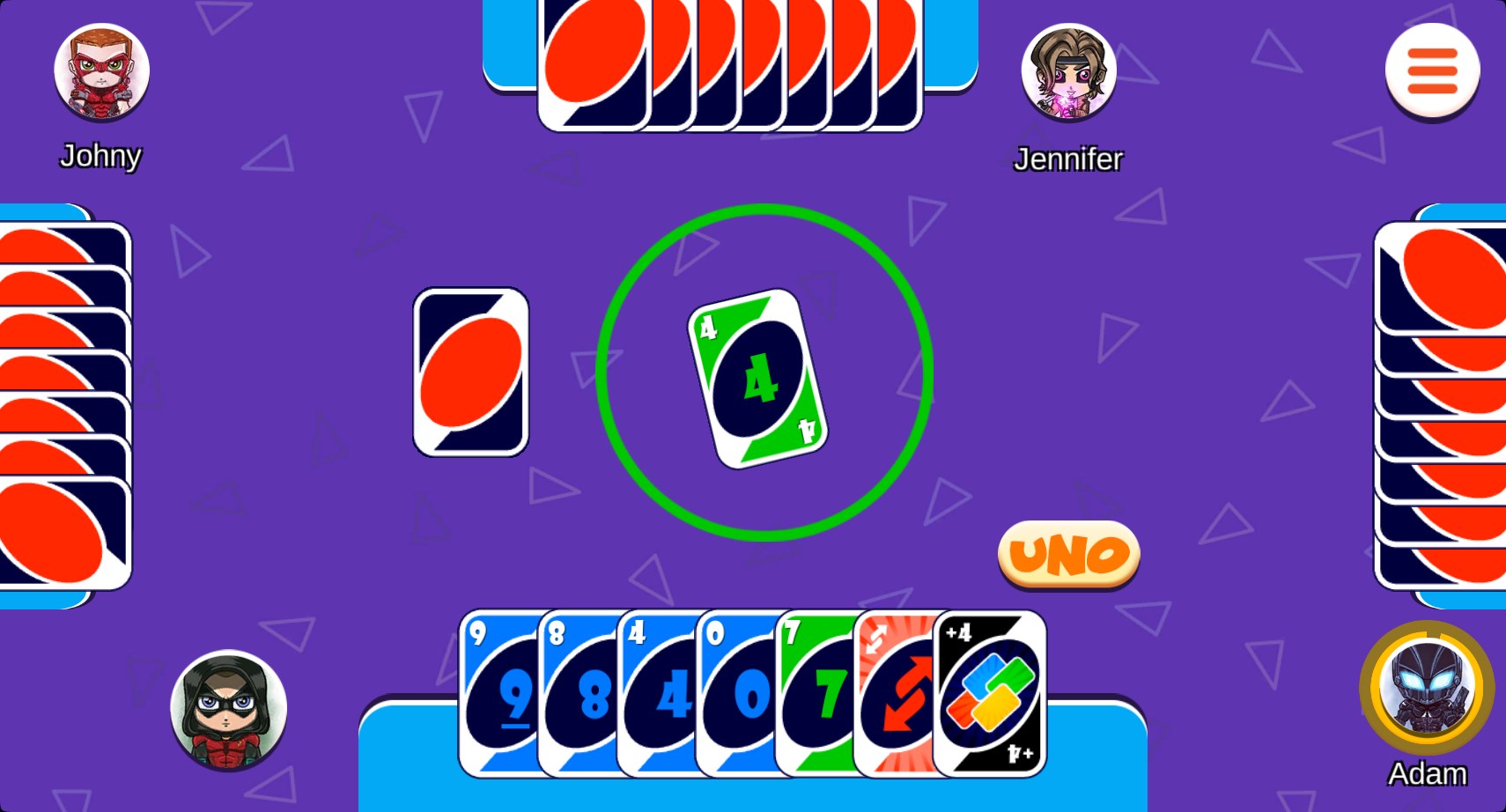Call UNO with the orange button
Viewport: 1506px width, 812px height.
point(1068,555)
